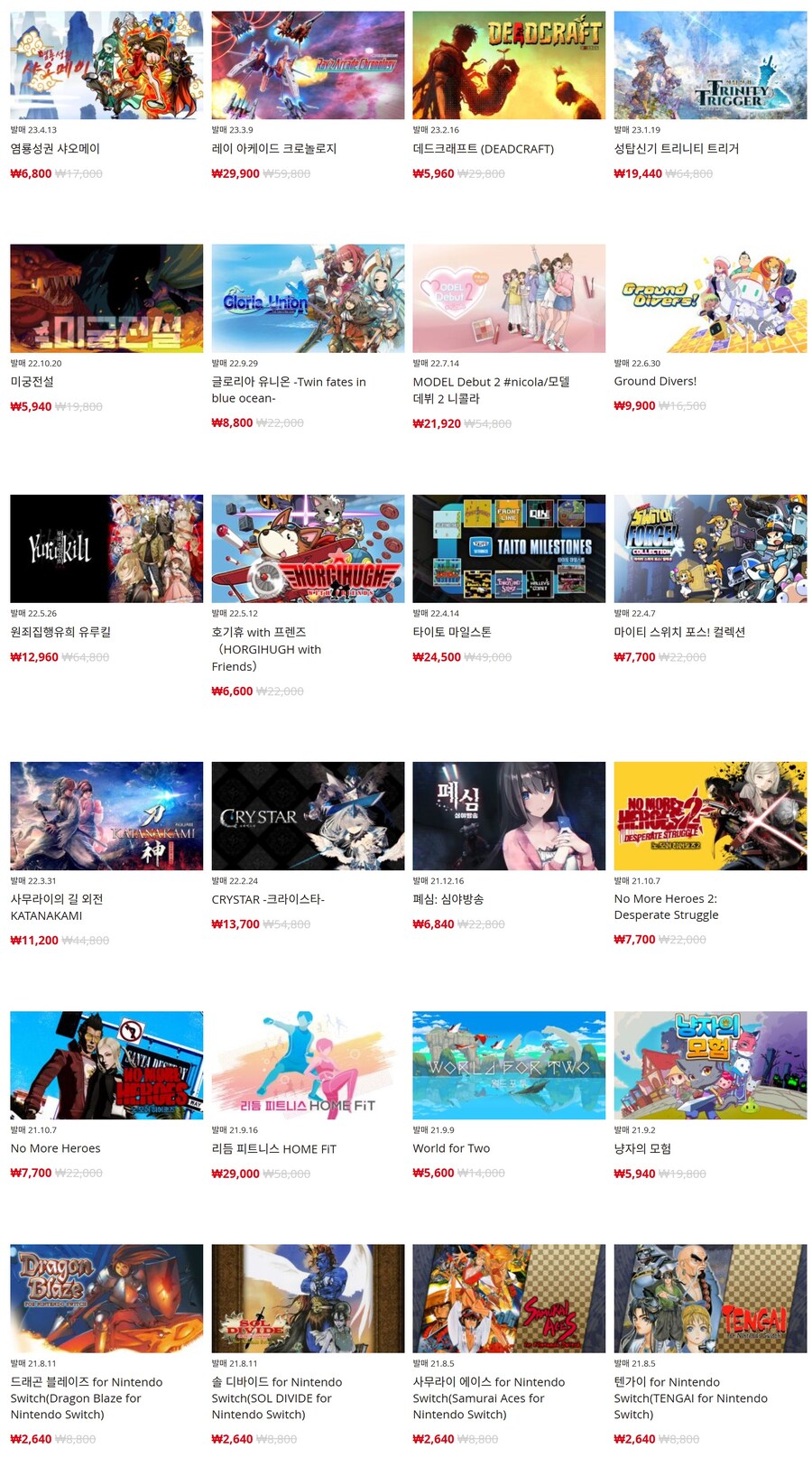Image resolution: width=812 pixels, height=1476 pixels.
Task: Open the 레이 아케이드 크로놀로지 product
Action: pyautogui.click(x=308, y=66)
